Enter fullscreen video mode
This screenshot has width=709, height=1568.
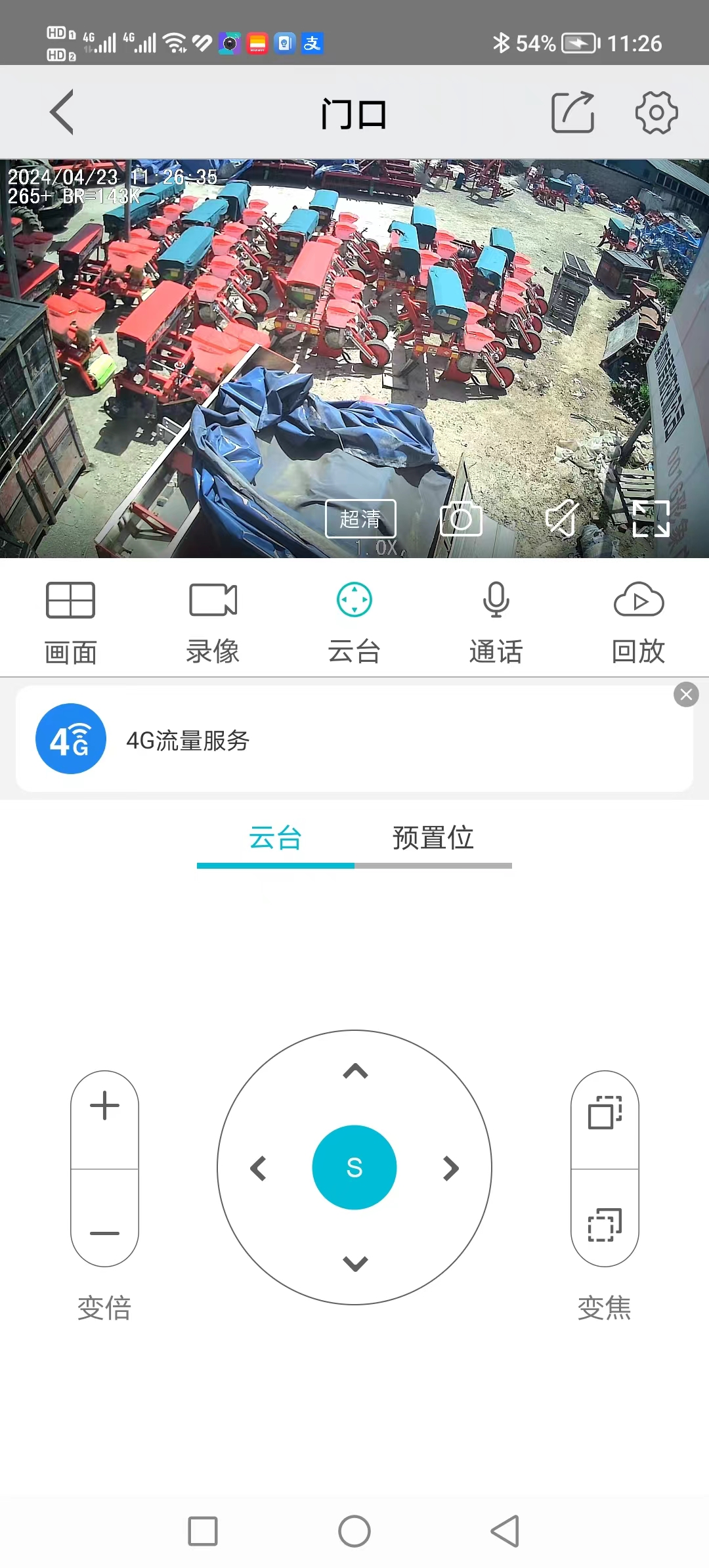651,519
